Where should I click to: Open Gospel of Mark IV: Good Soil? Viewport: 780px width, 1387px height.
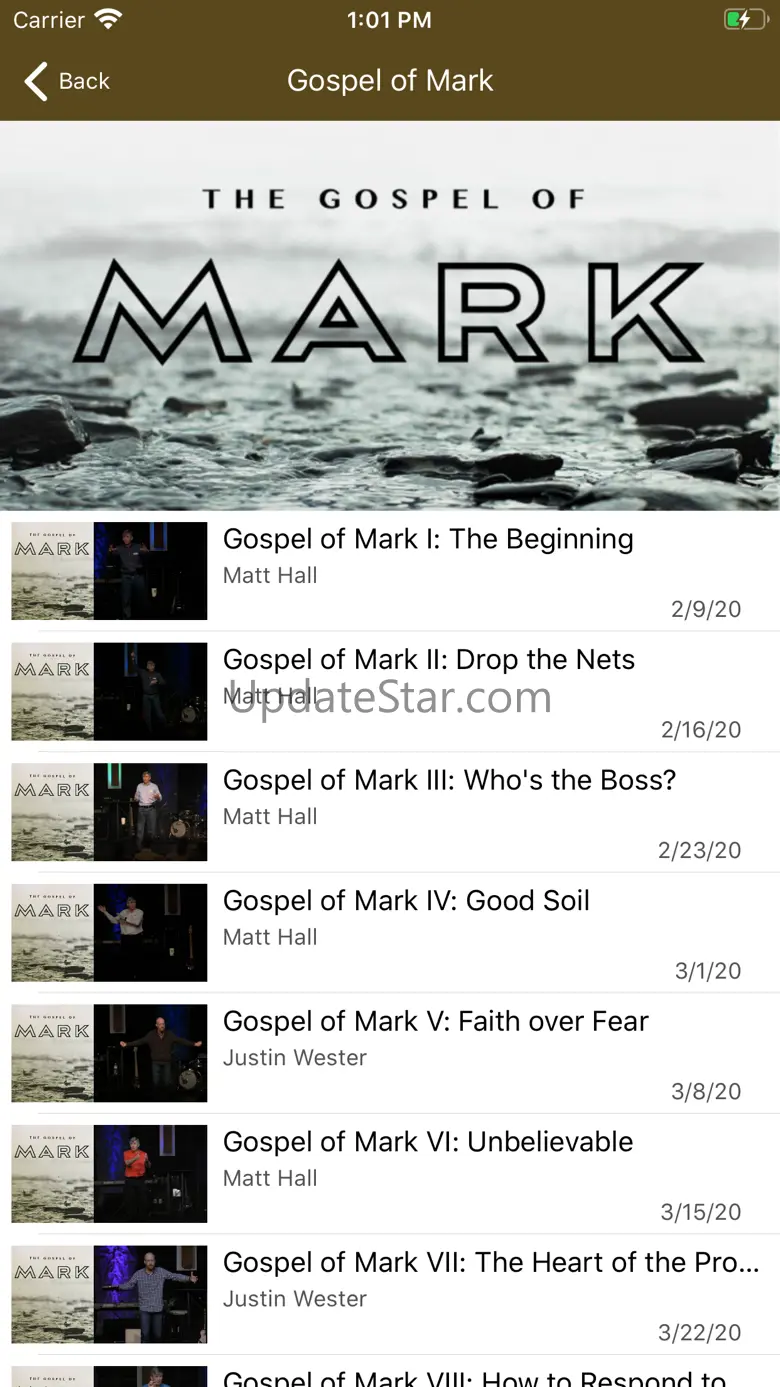click(406, 902)
